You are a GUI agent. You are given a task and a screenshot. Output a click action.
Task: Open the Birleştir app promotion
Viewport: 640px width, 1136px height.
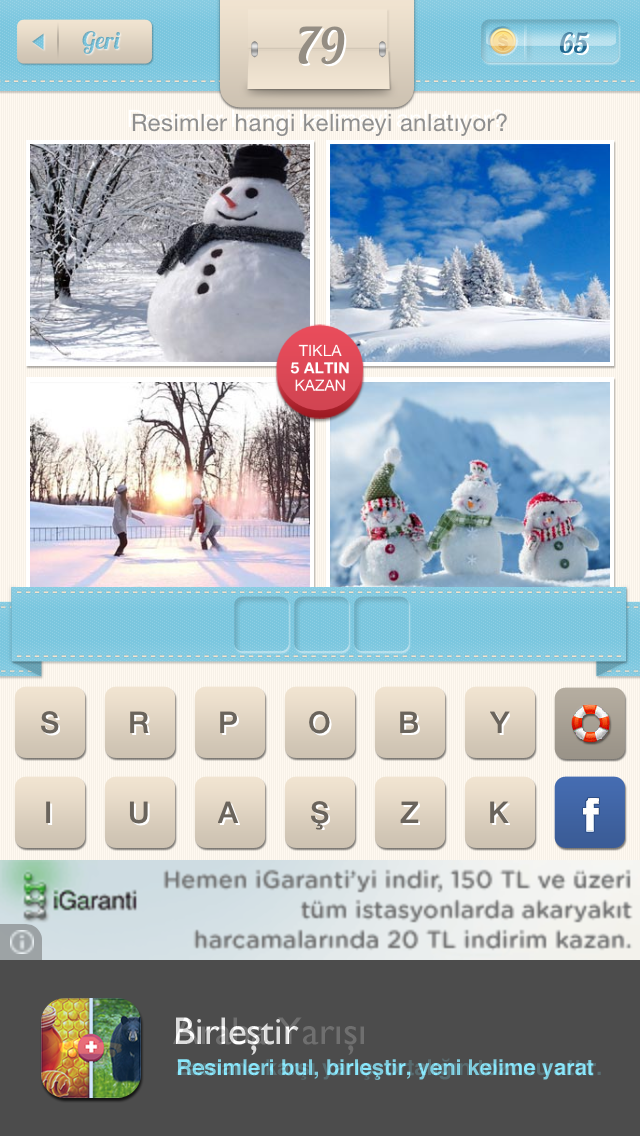pyautogui.click(x=320, y=1048)
